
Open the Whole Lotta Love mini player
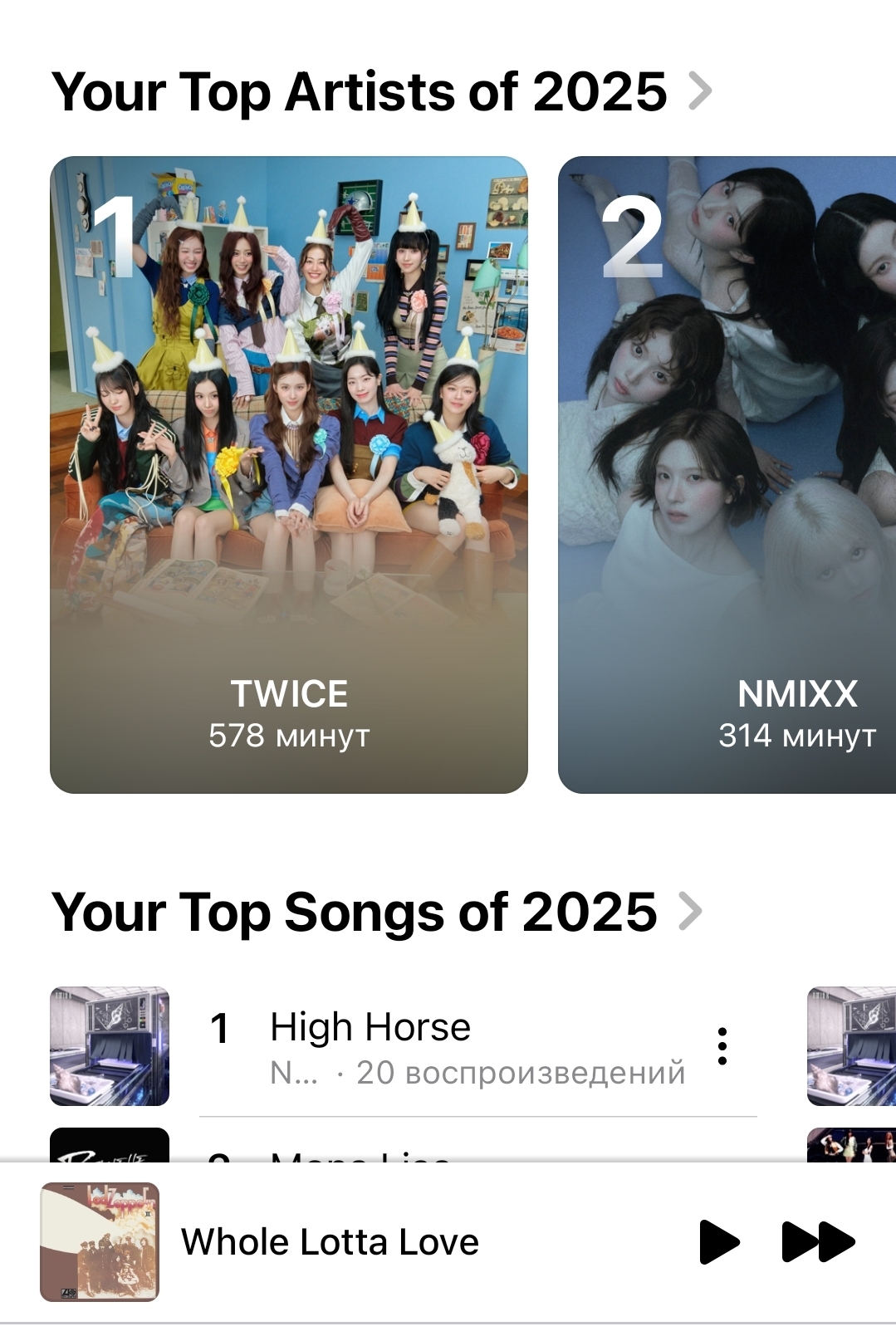click(x=330, y=1242)
